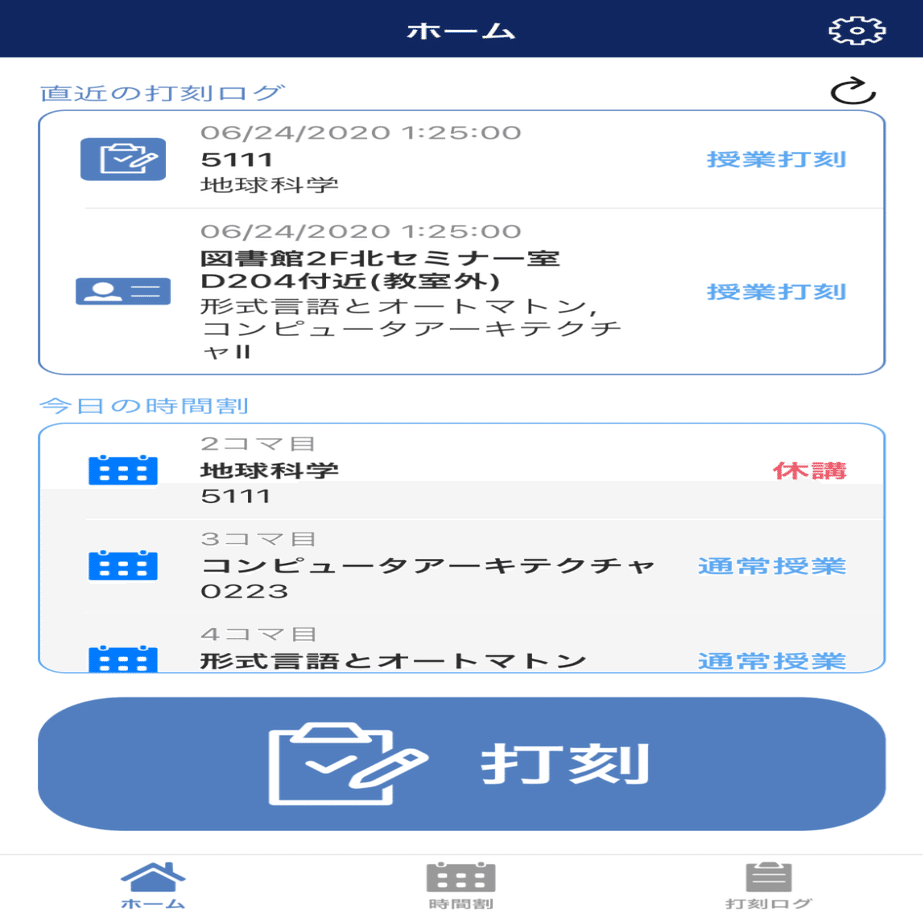924x924 pixels.
Task: Switch to the 時間割 tab
Action: click(x=461, y=886)
